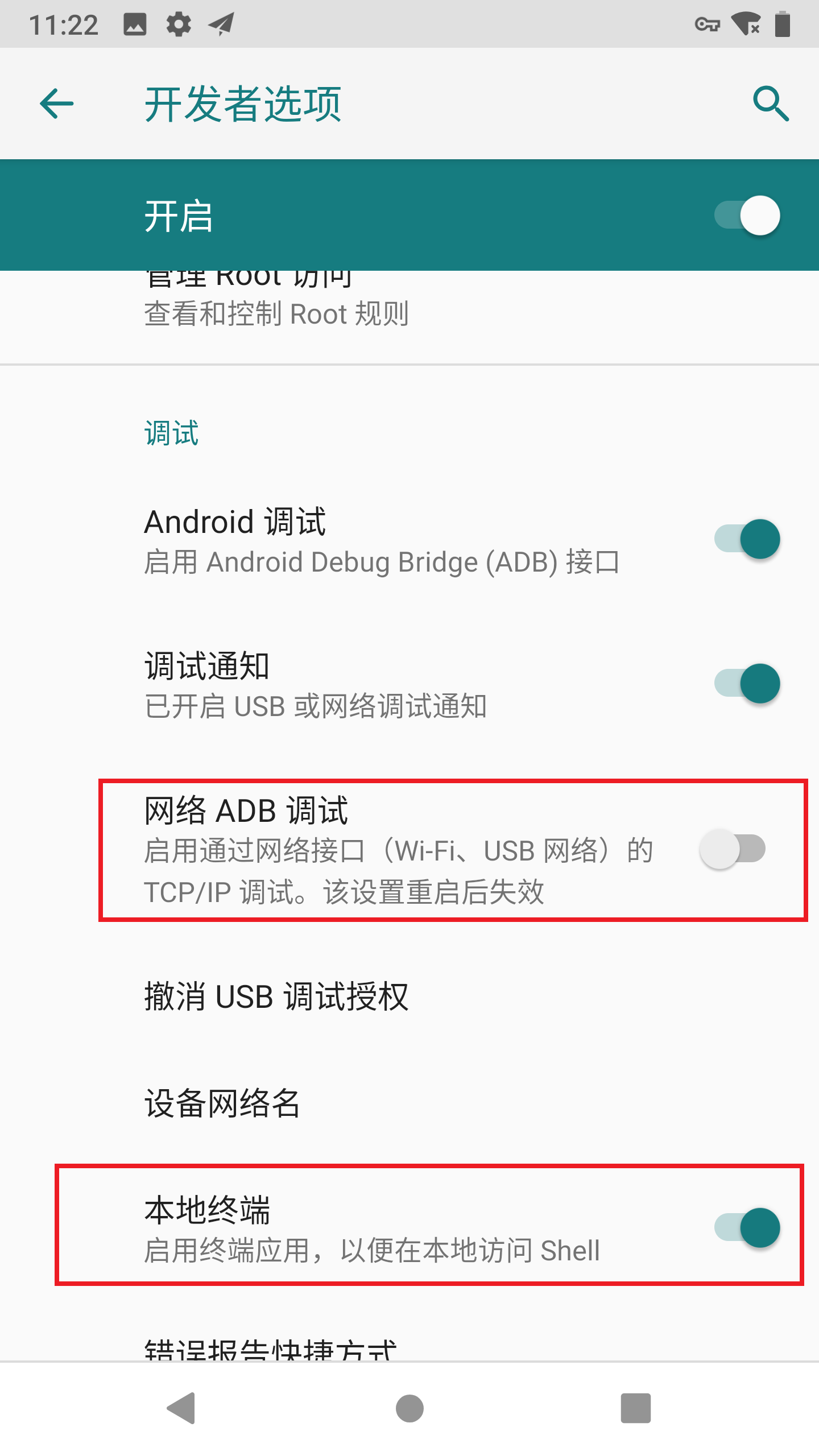Open recent apps overview
Viewport: 819px width, 1456px height.
point(635,1408)
